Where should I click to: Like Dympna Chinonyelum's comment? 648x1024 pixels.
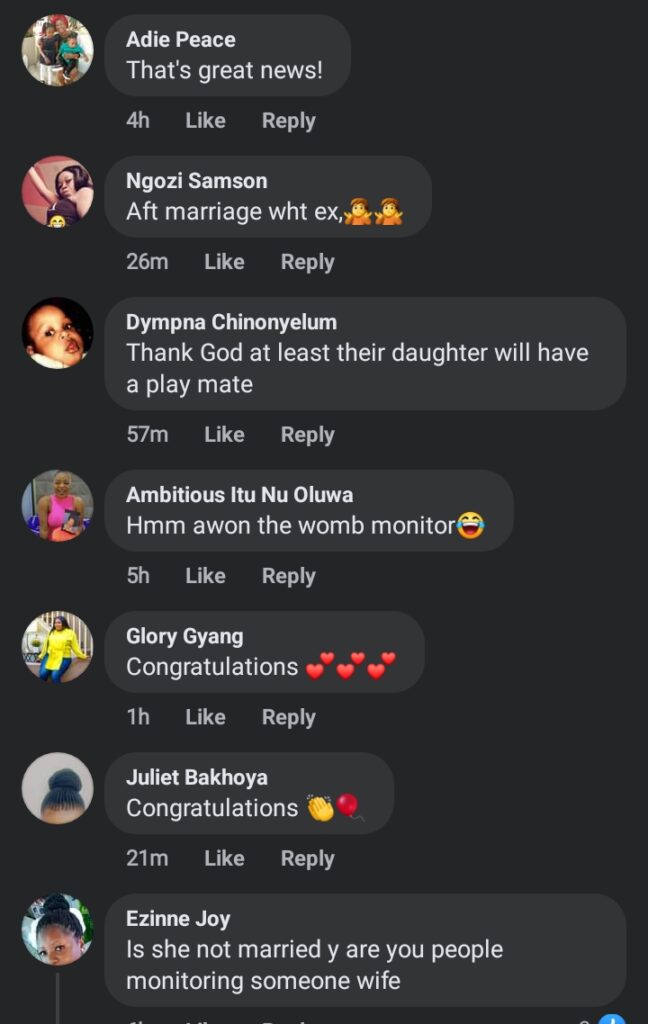pos(224,435)
